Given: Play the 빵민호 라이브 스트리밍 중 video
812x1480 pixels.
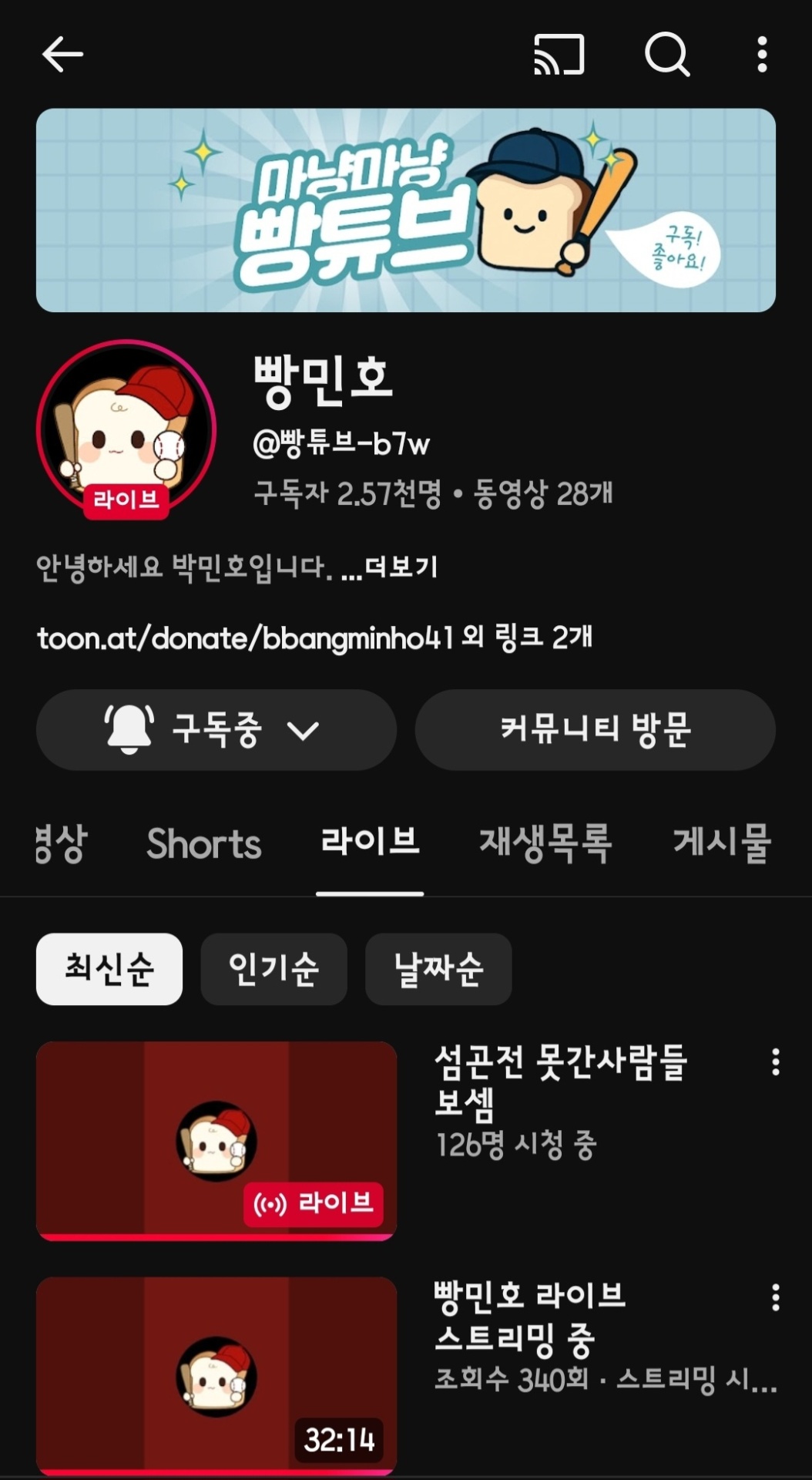Looking at the screenshot, I should click(x=216, y=1376).
